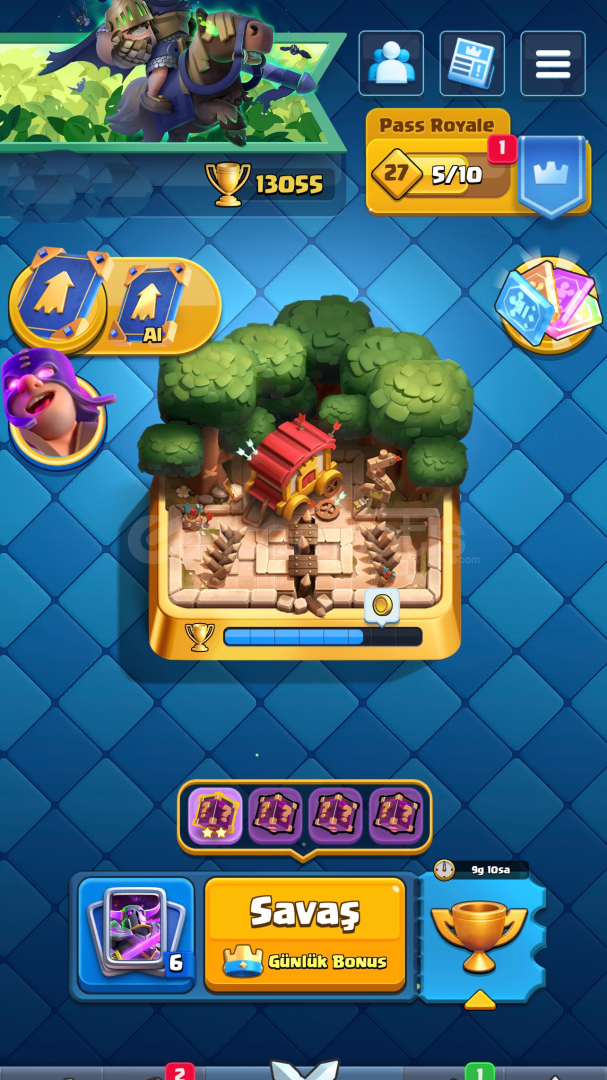Open the arena with the red wagon
This screenshot has width=607, height=1080.
tap(305, 475)
